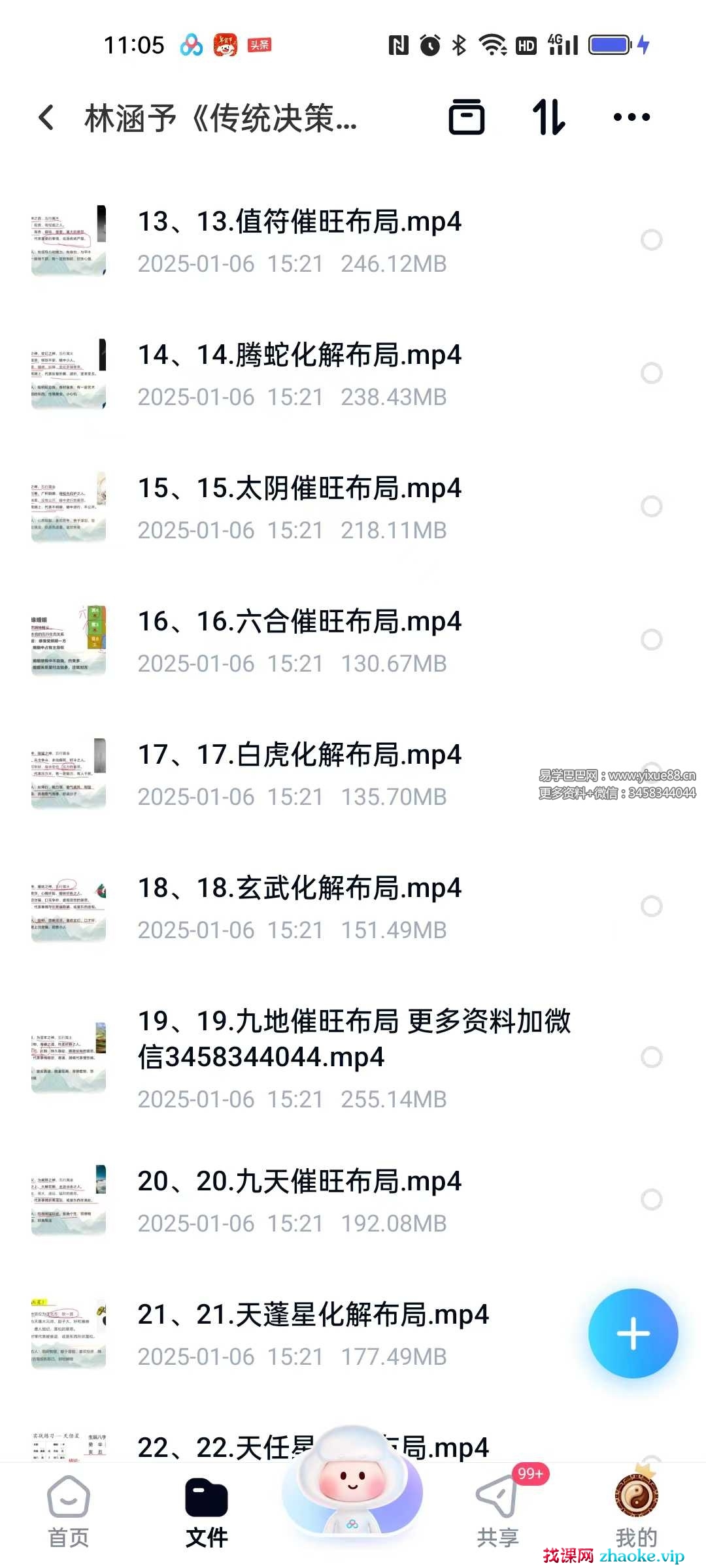Image resolution: width=706 pixels, height=1568 pixels.
Task: Open the three-dot overflow menu
Action: [x=631, y=118]
